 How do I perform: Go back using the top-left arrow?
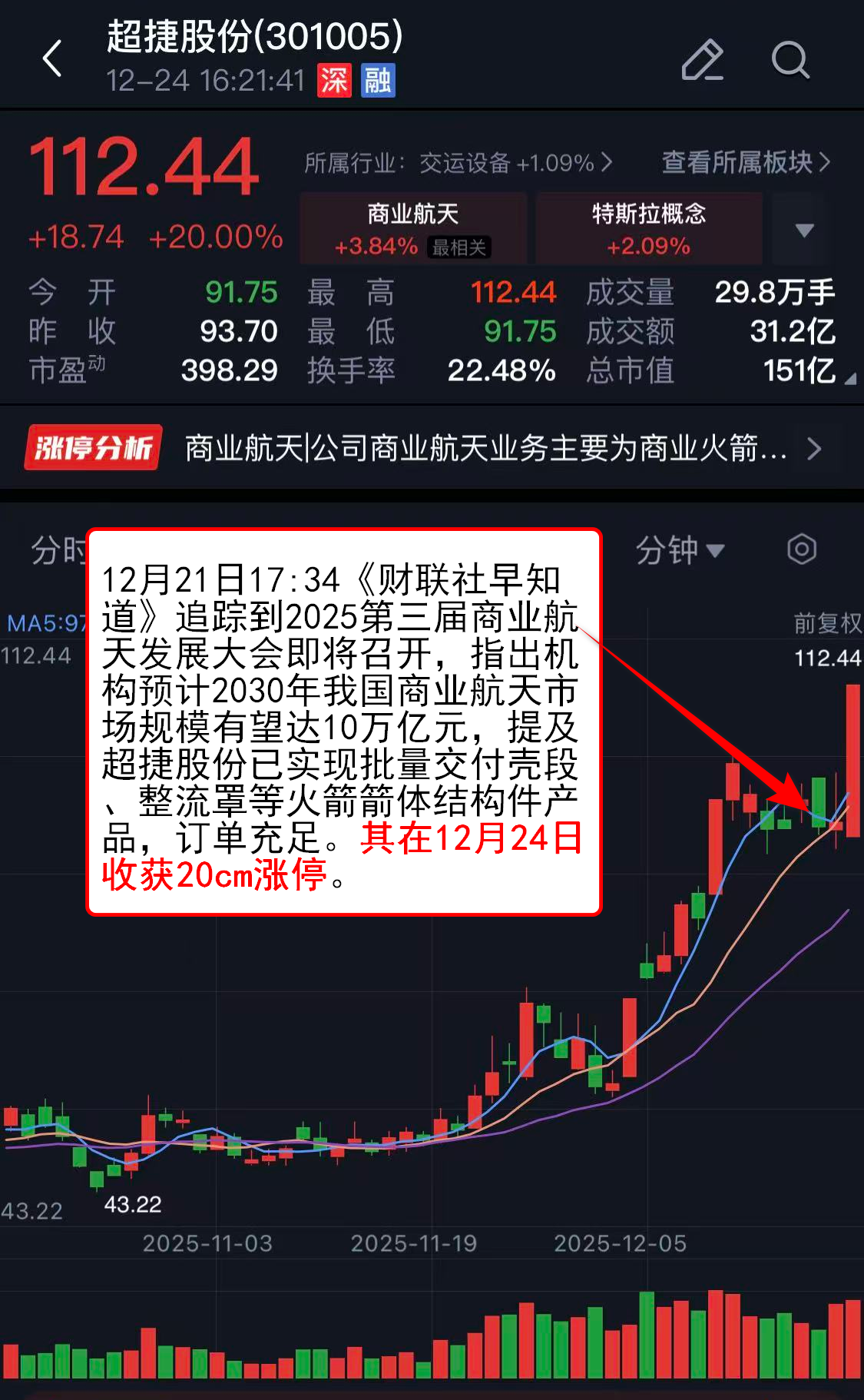point(52,59)
